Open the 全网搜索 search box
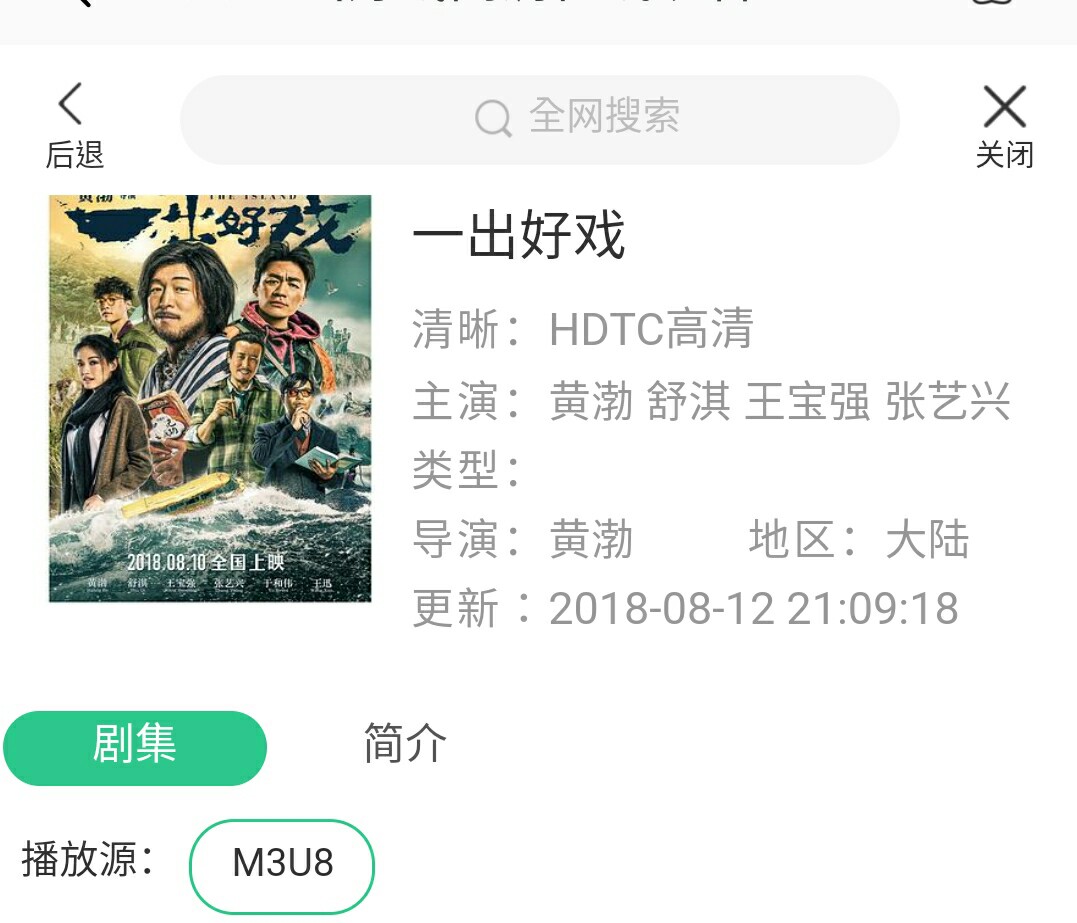This screenshot has height=923, width=1077. 540,119
